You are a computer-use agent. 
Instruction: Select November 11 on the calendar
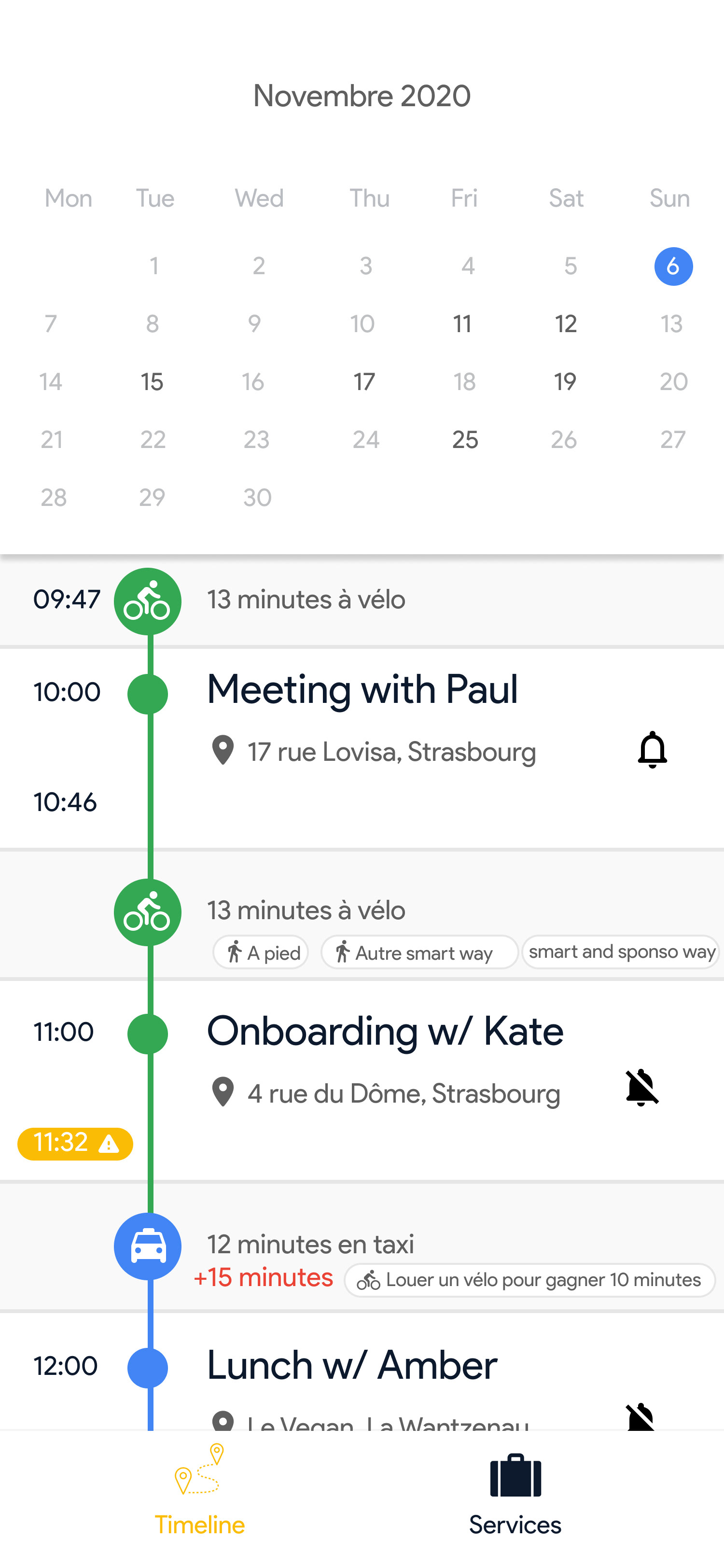tap(462, 324)
